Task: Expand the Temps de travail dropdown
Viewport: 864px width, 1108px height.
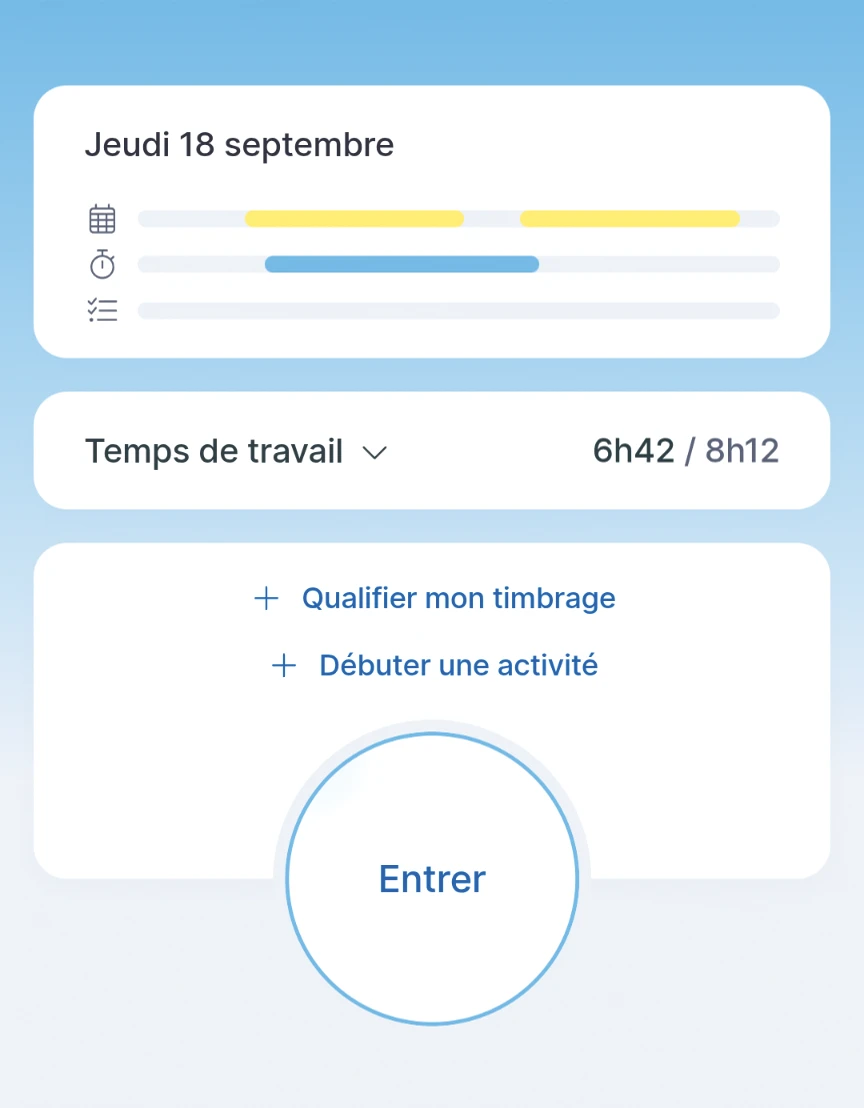Action: coord(236,452)
